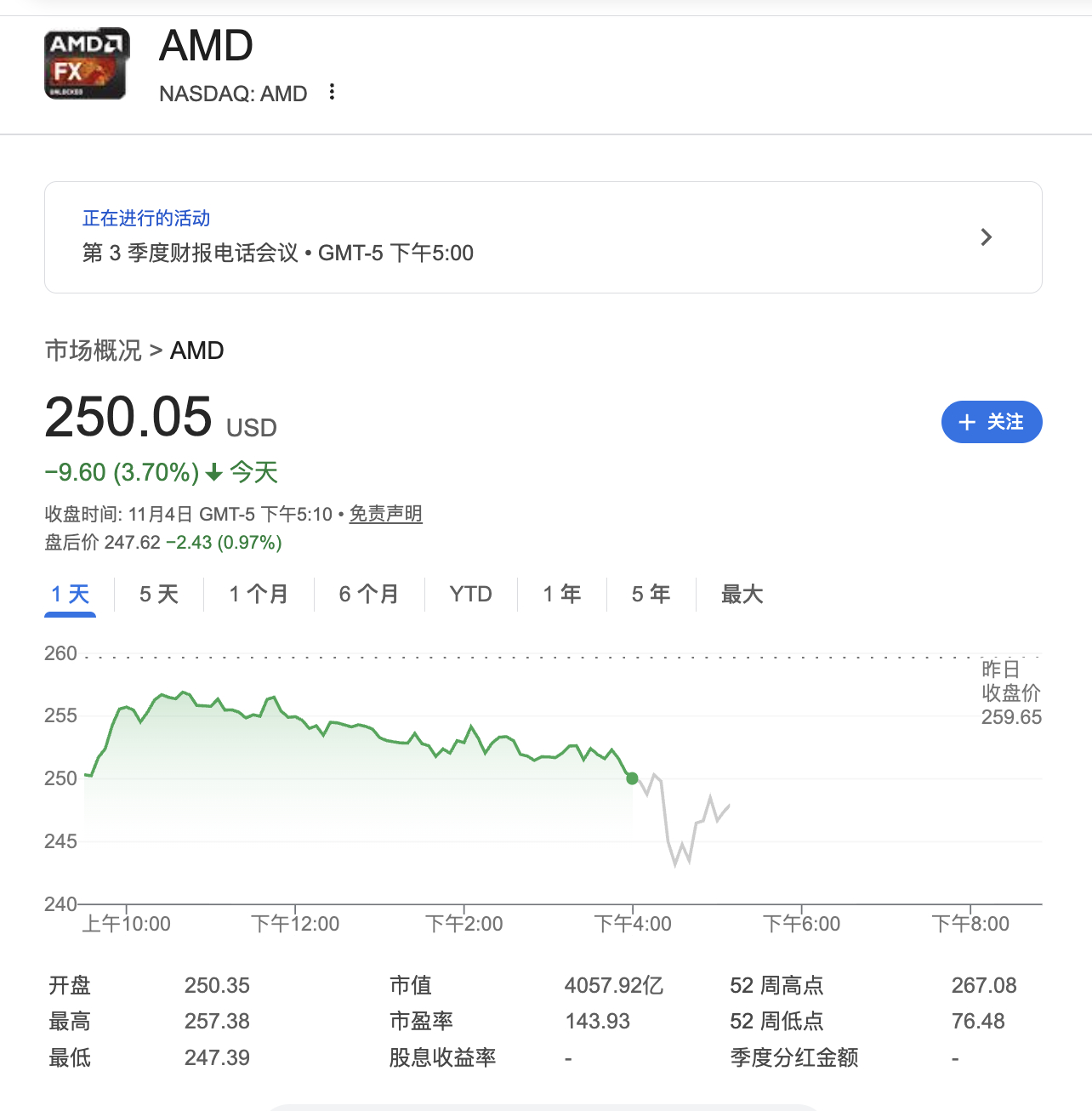Screen dimensions: 1092x1111
Task: Open the 1 个月 range selector
Action: pos(258,594)
